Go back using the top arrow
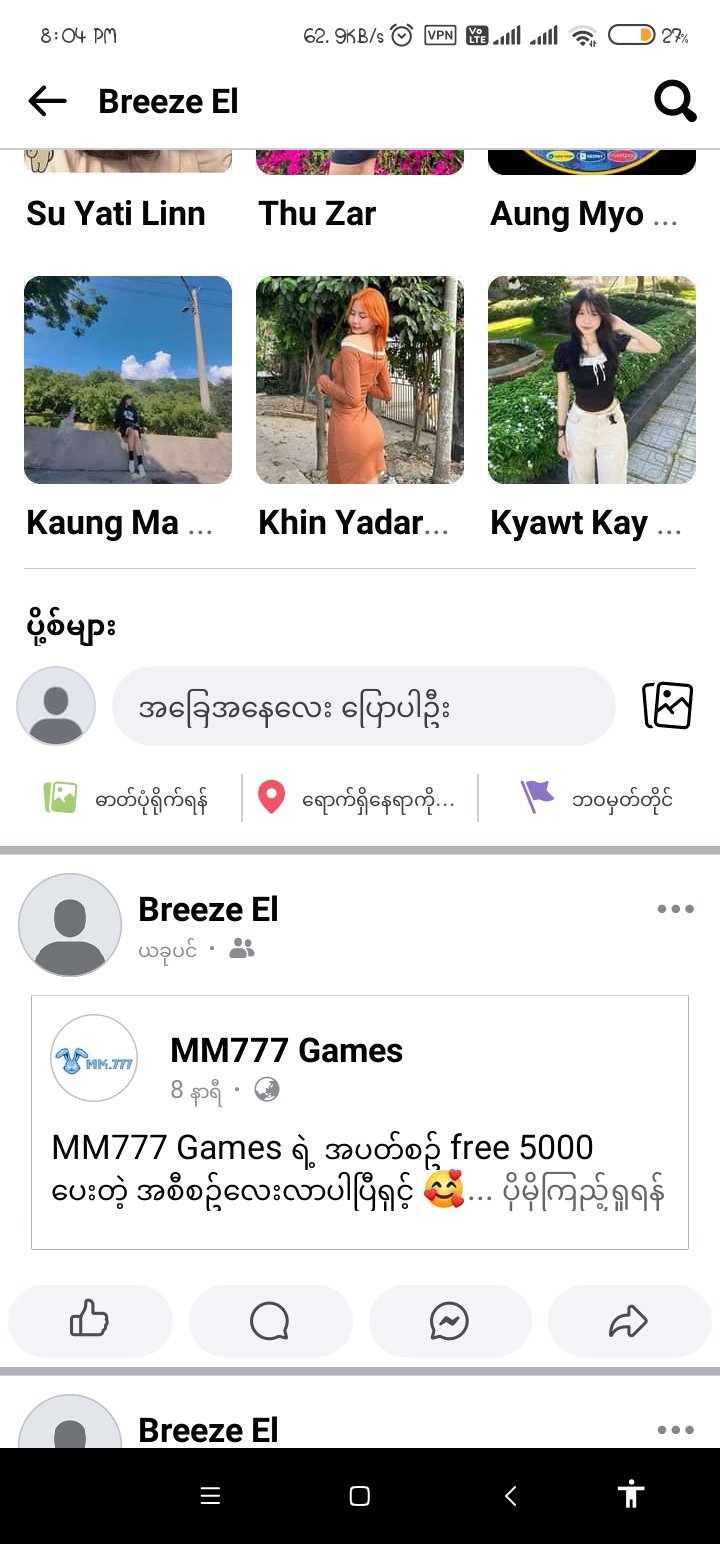The height and width of the screenshot is (1544, 720). (47, 101)
